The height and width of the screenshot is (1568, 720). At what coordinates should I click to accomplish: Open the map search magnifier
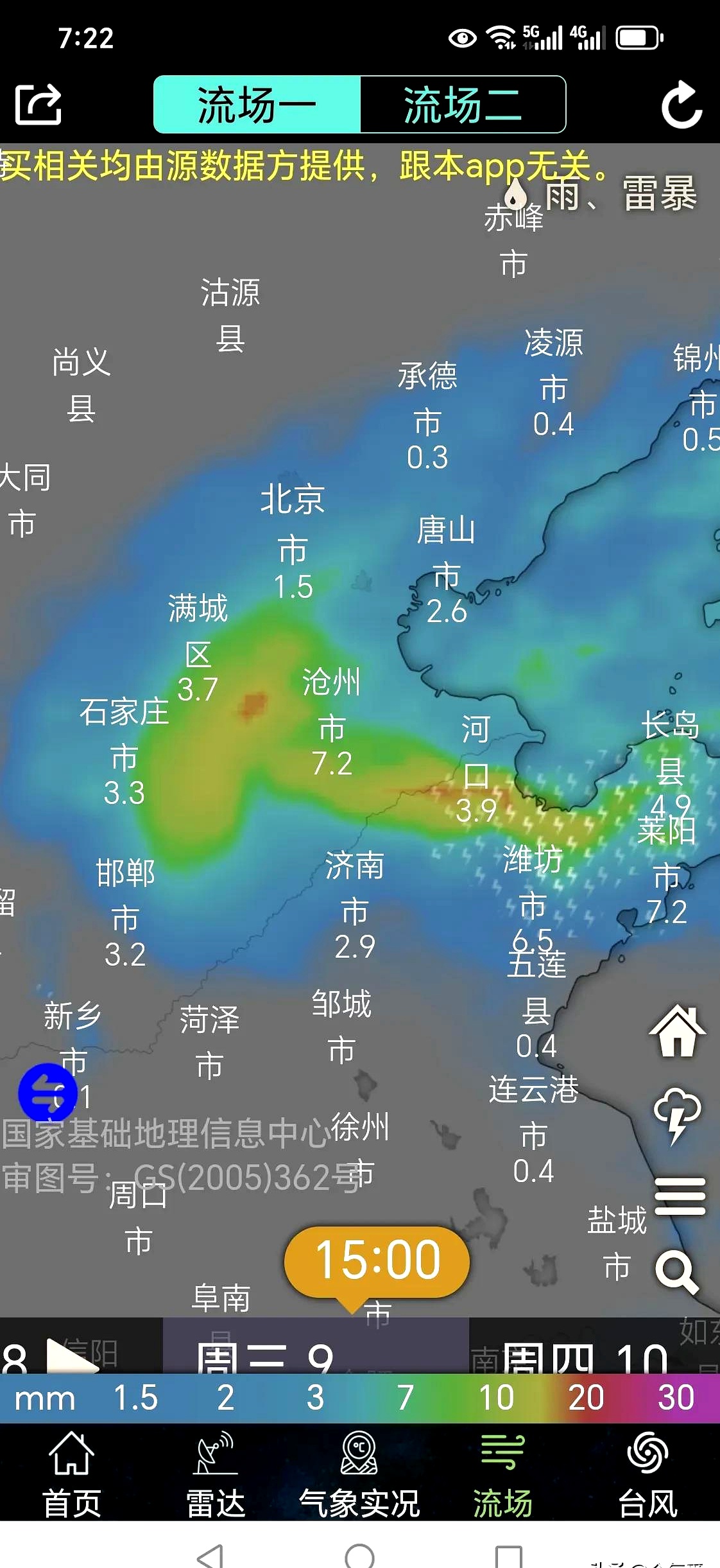pyautogui.click(x=677, y=1273)
